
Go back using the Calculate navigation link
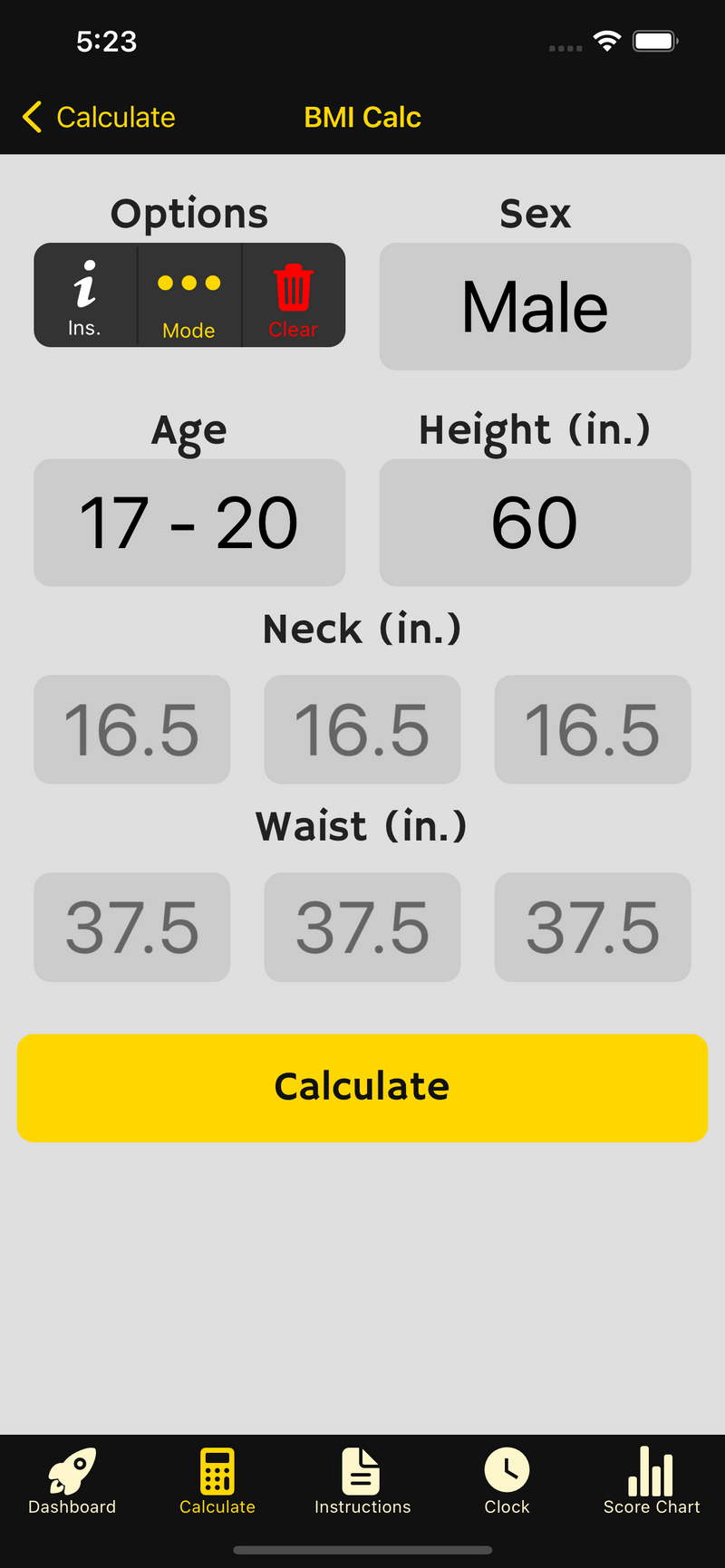(x=115, y=117)
